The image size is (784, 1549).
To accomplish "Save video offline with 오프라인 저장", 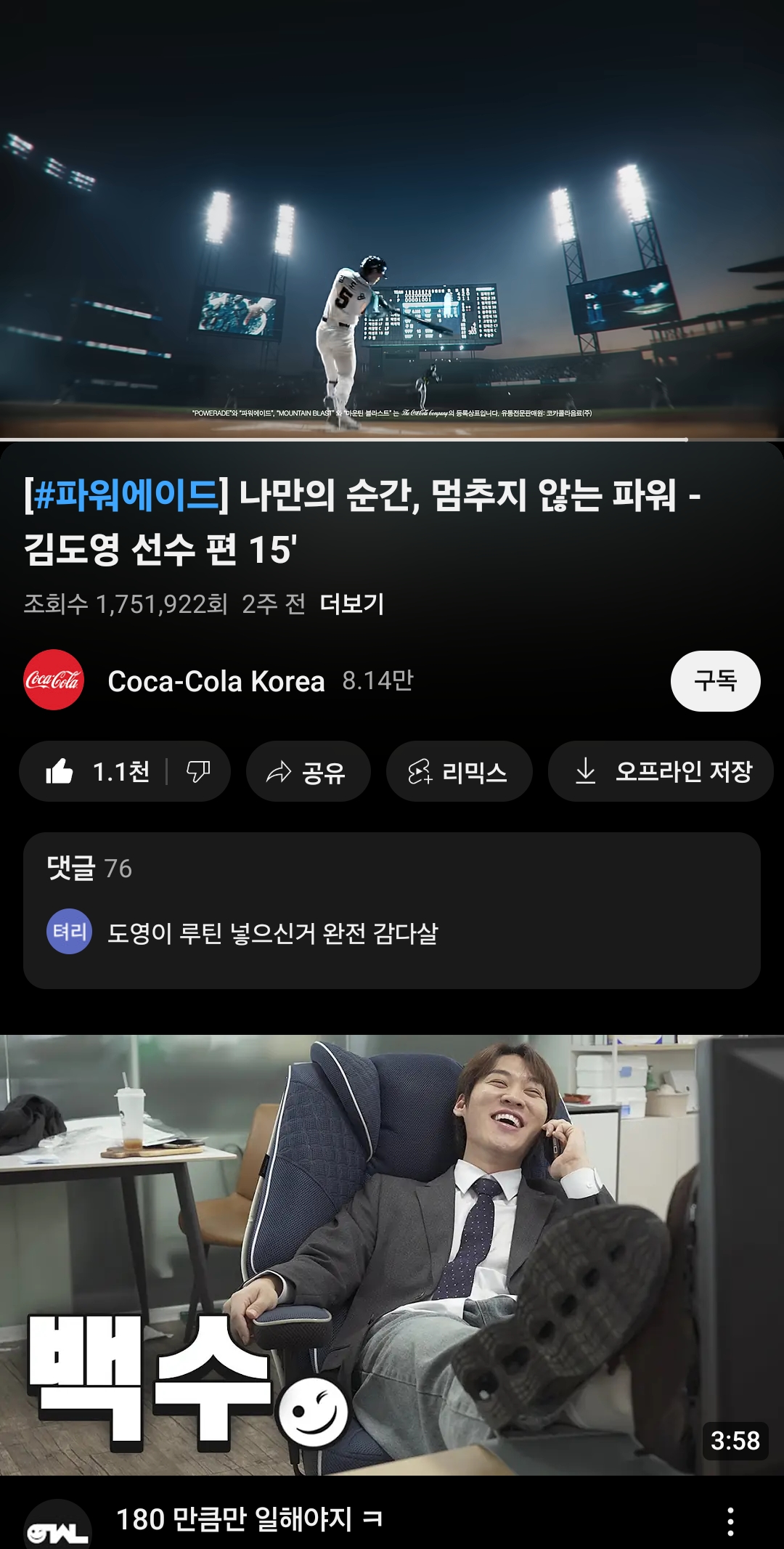I will coord(661,771).
